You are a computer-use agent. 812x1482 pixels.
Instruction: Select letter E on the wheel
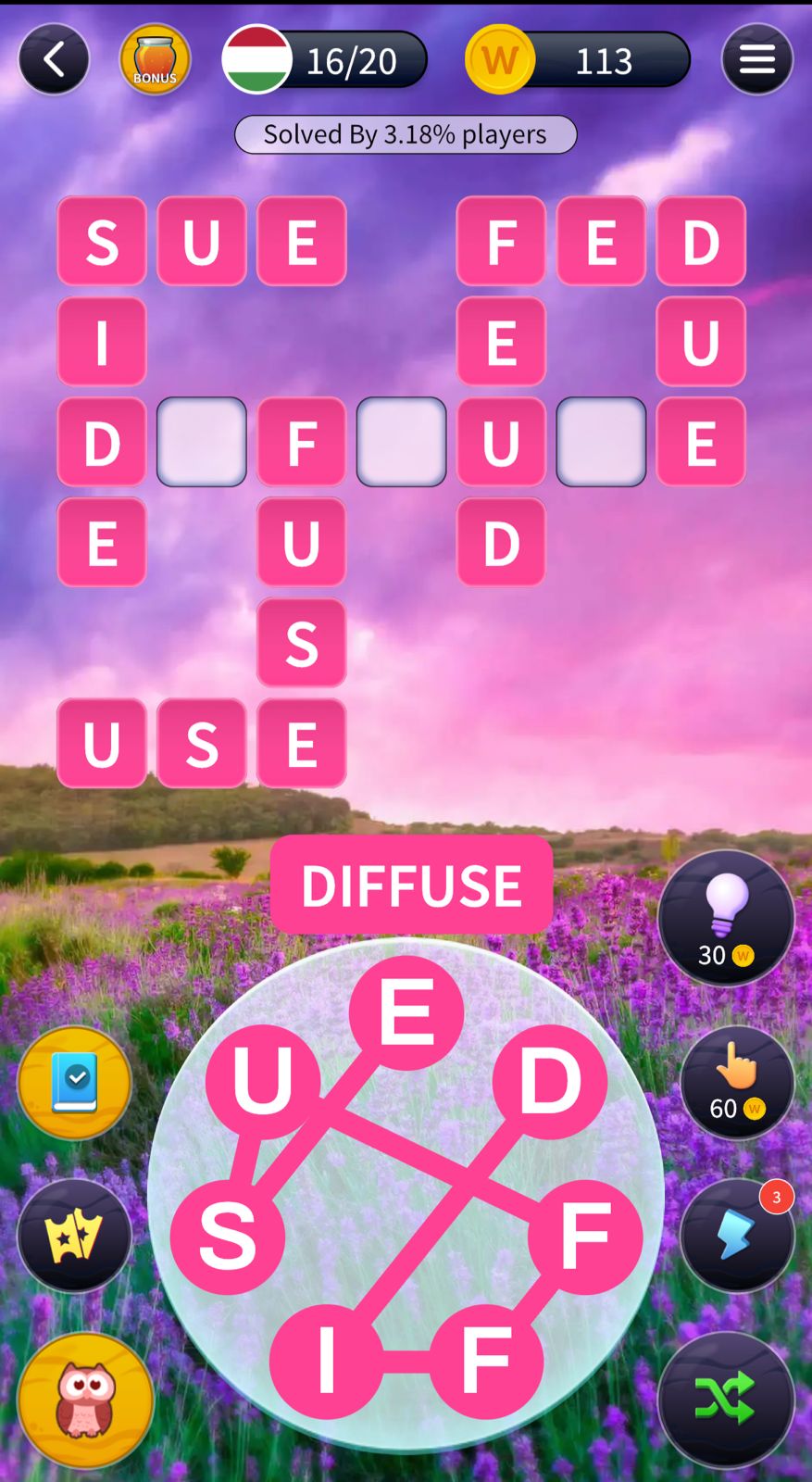click(406, 1012)
